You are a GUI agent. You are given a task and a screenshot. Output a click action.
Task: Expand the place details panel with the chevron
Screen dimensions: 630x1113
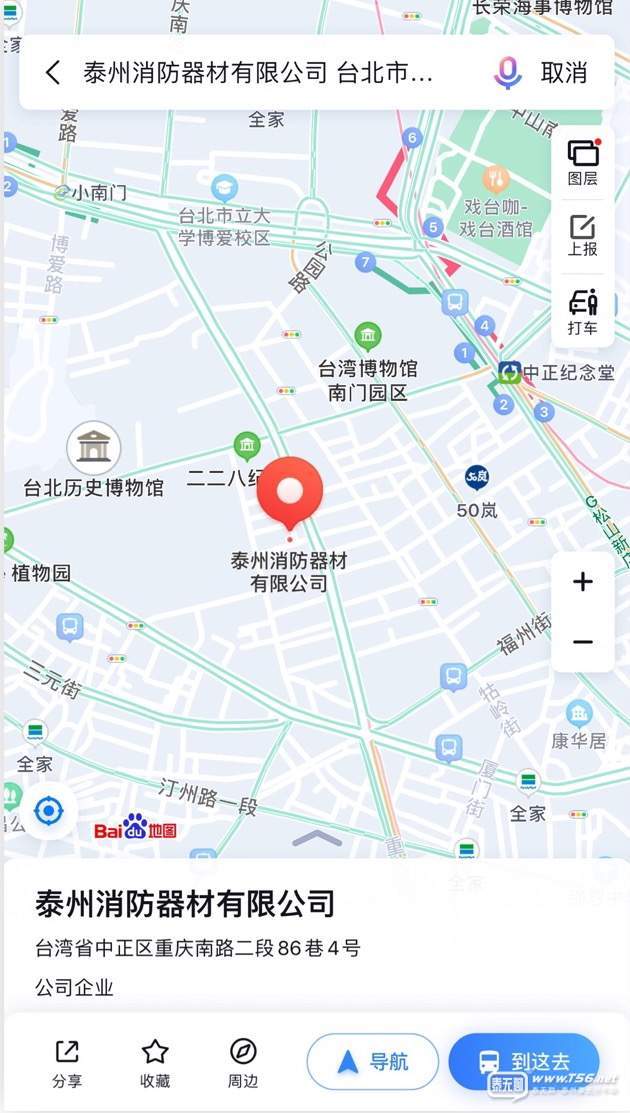316,839
